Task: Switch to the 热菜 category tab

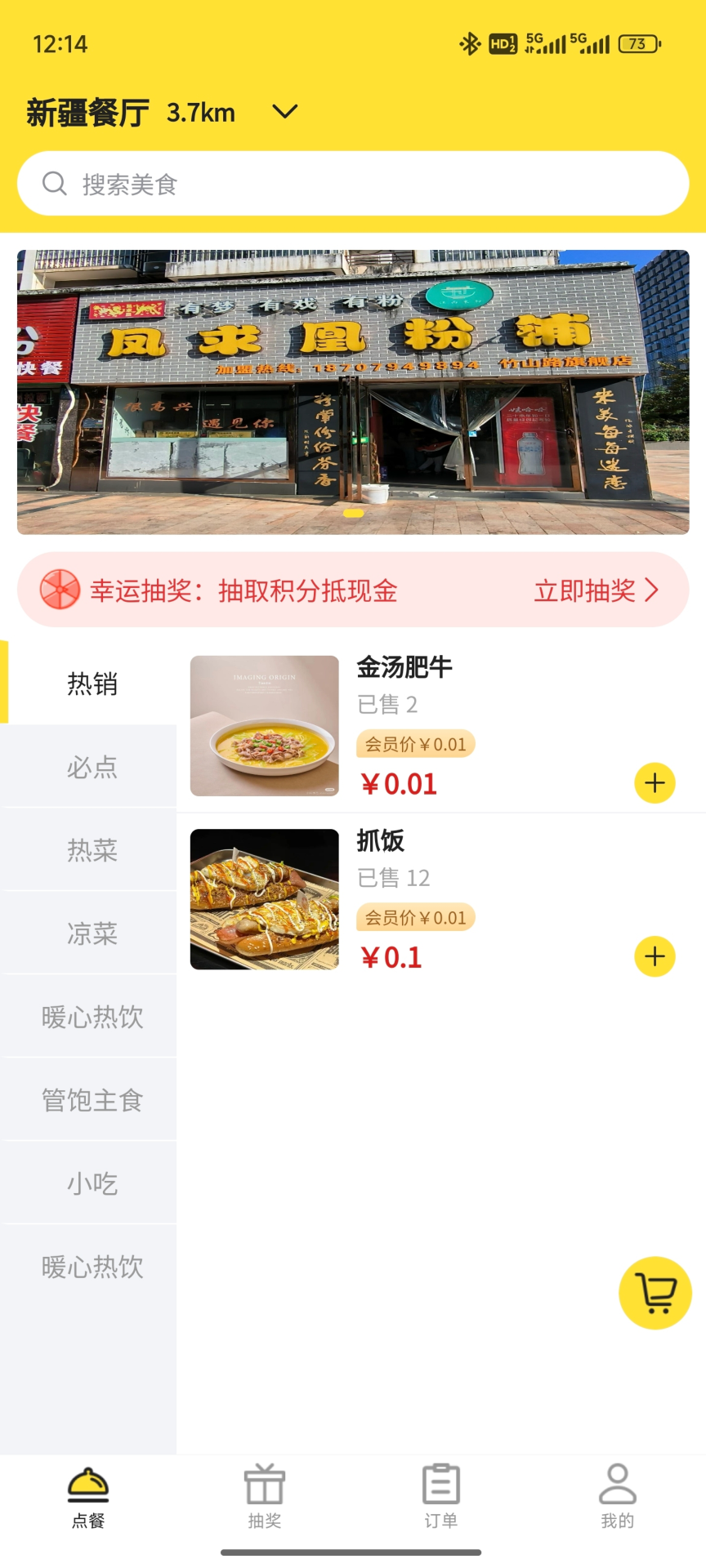Action: coord(91,849)
